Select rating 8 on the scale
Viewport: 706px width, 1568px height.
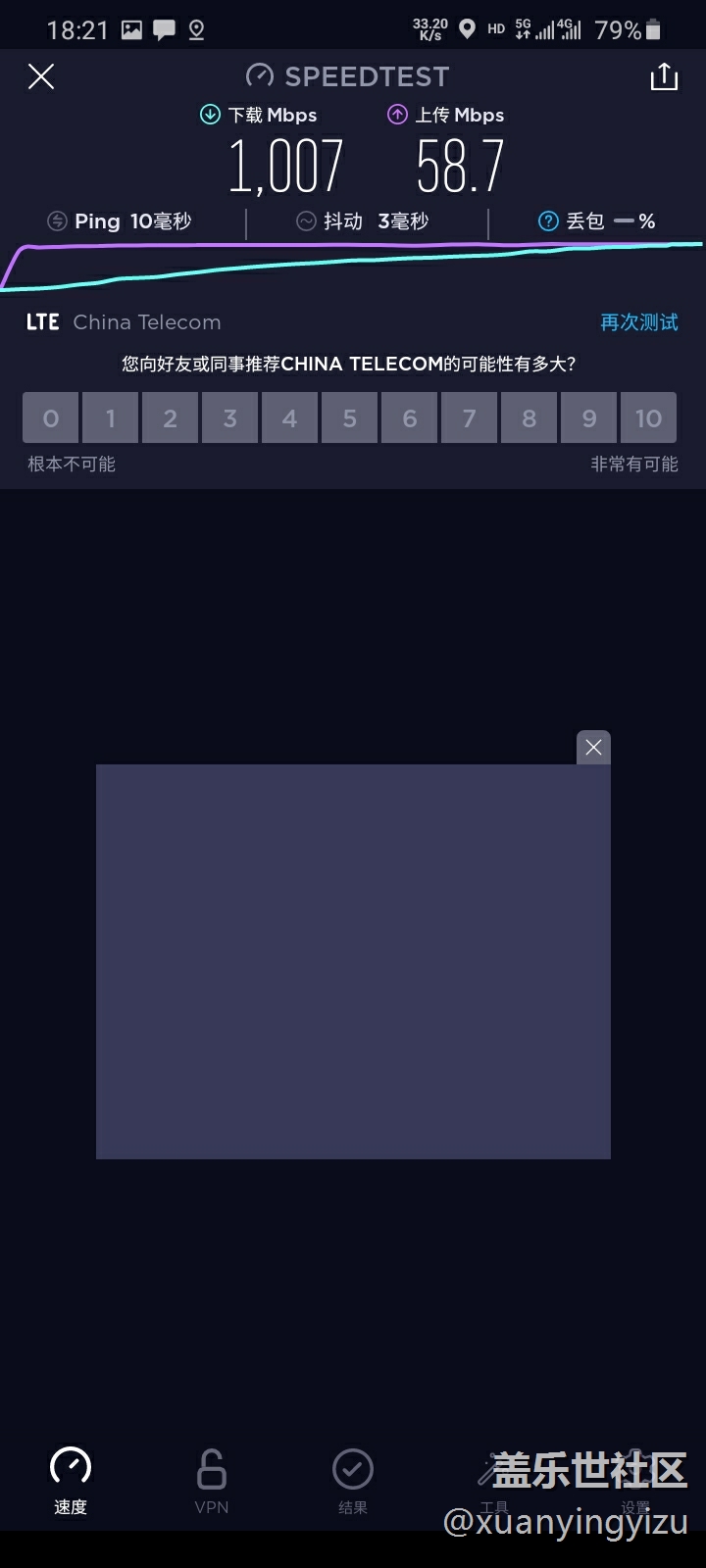(x=529, y=418)
